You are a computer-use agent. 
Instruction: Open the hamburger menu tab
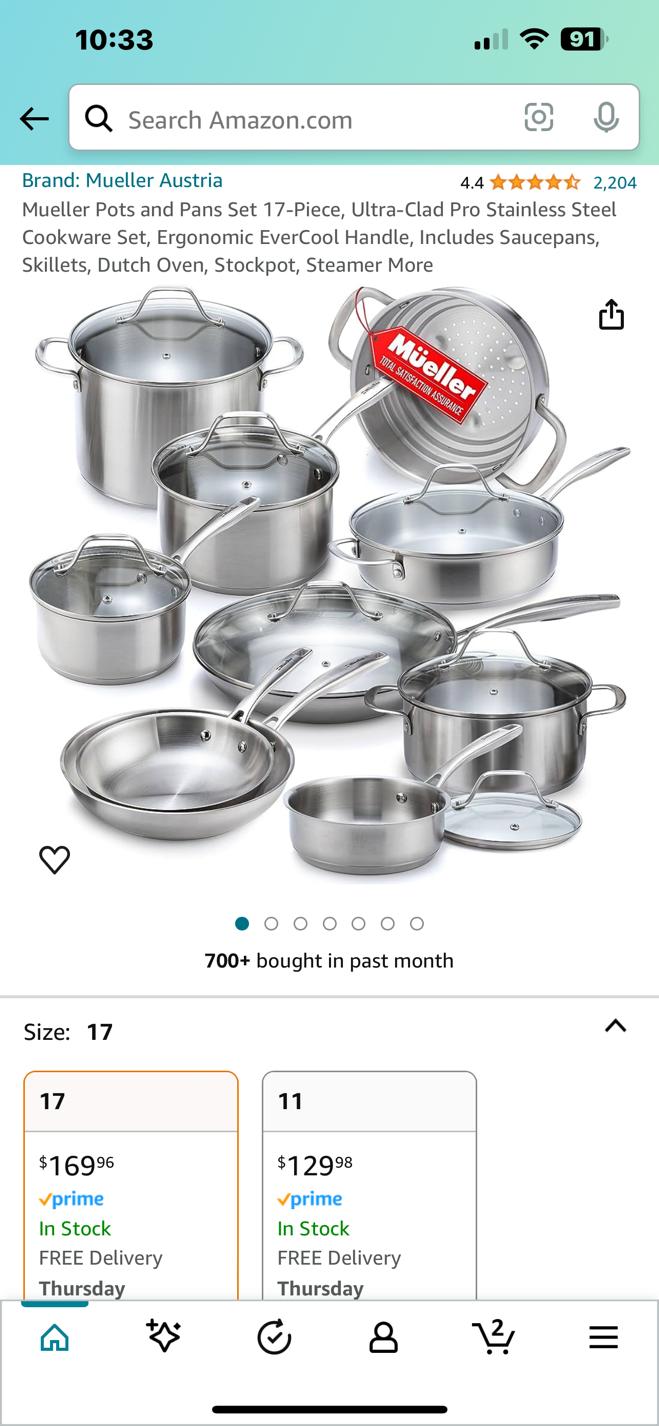[603, 1338]
